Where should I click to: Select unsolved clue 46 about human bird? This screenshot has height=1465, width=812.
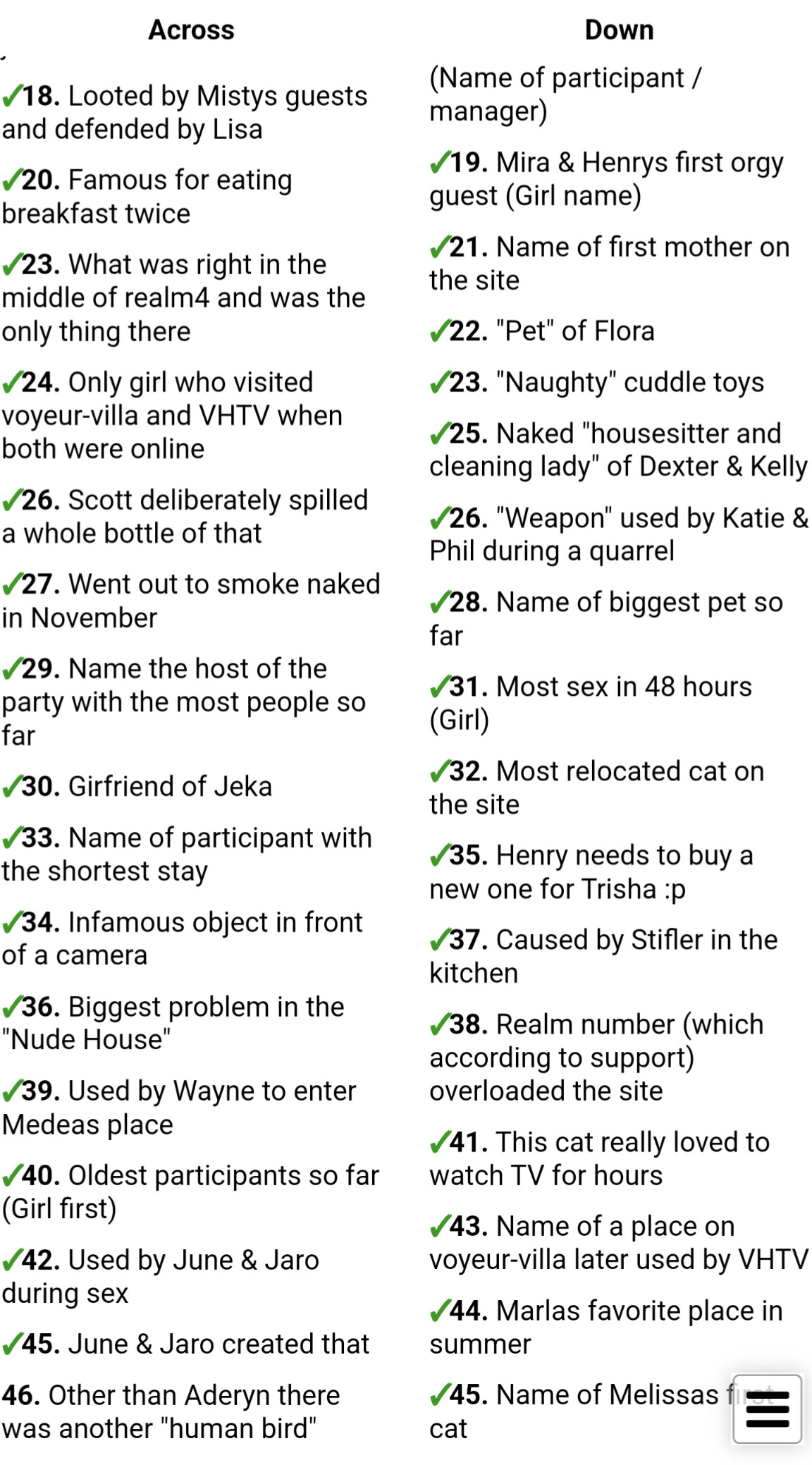tap(171, 1411)
